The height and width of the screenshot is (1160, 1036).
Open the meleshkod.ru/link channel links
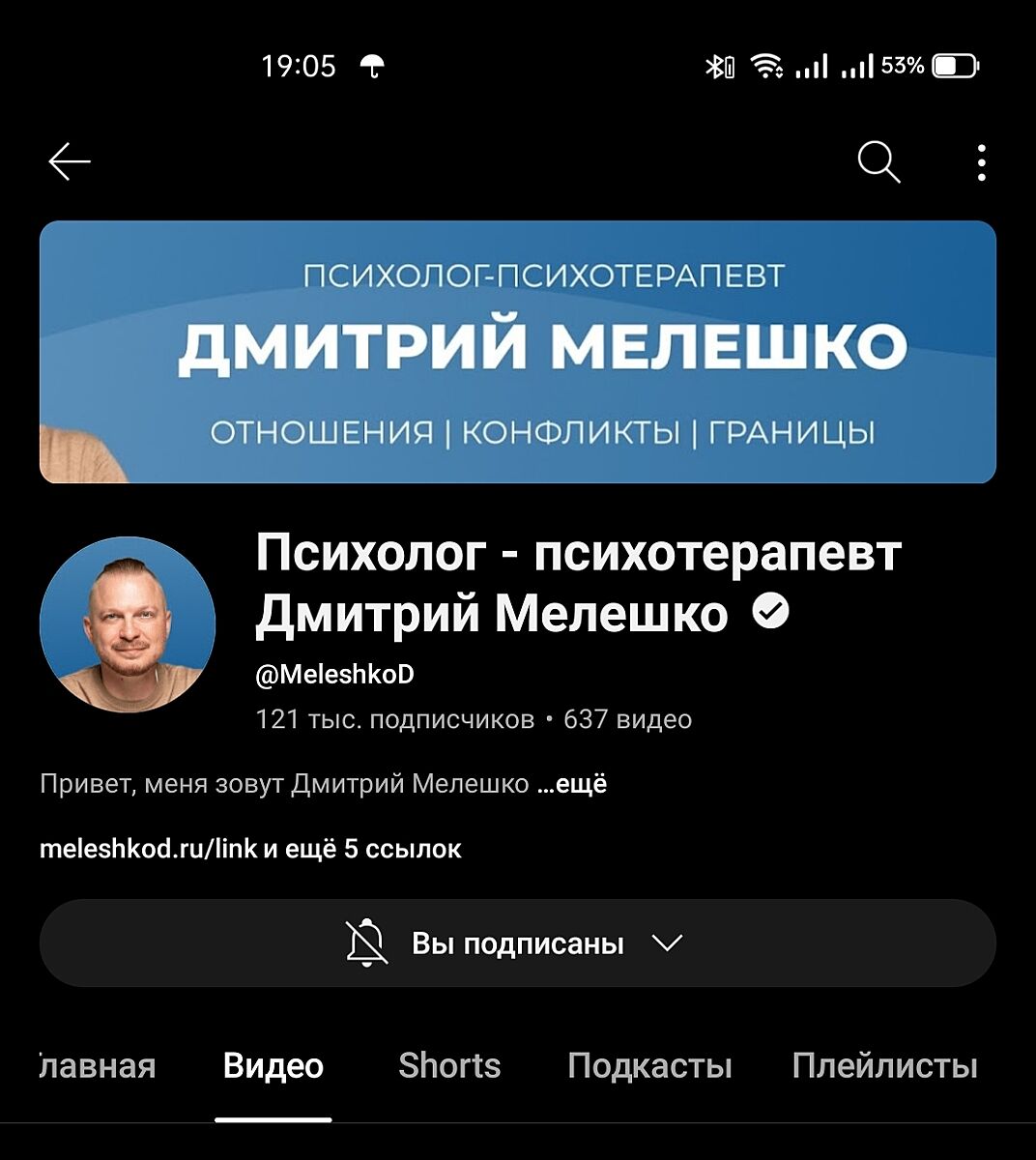tap(250, 849)
